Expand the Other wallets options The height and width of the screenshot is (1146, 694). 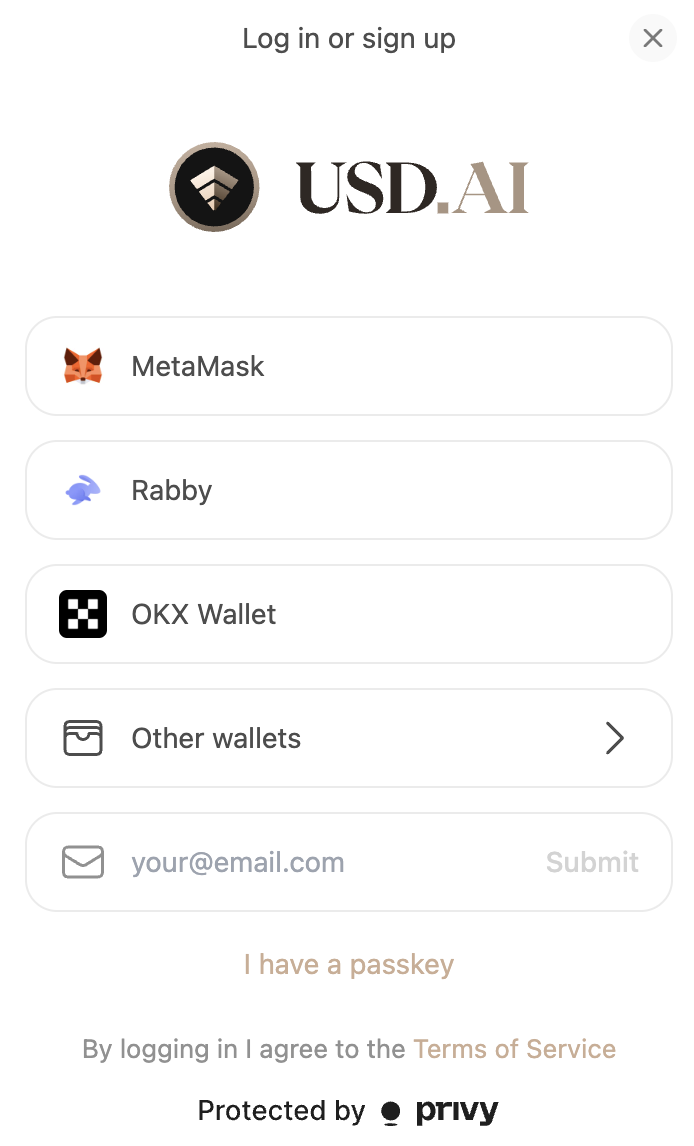click(348, 738)
